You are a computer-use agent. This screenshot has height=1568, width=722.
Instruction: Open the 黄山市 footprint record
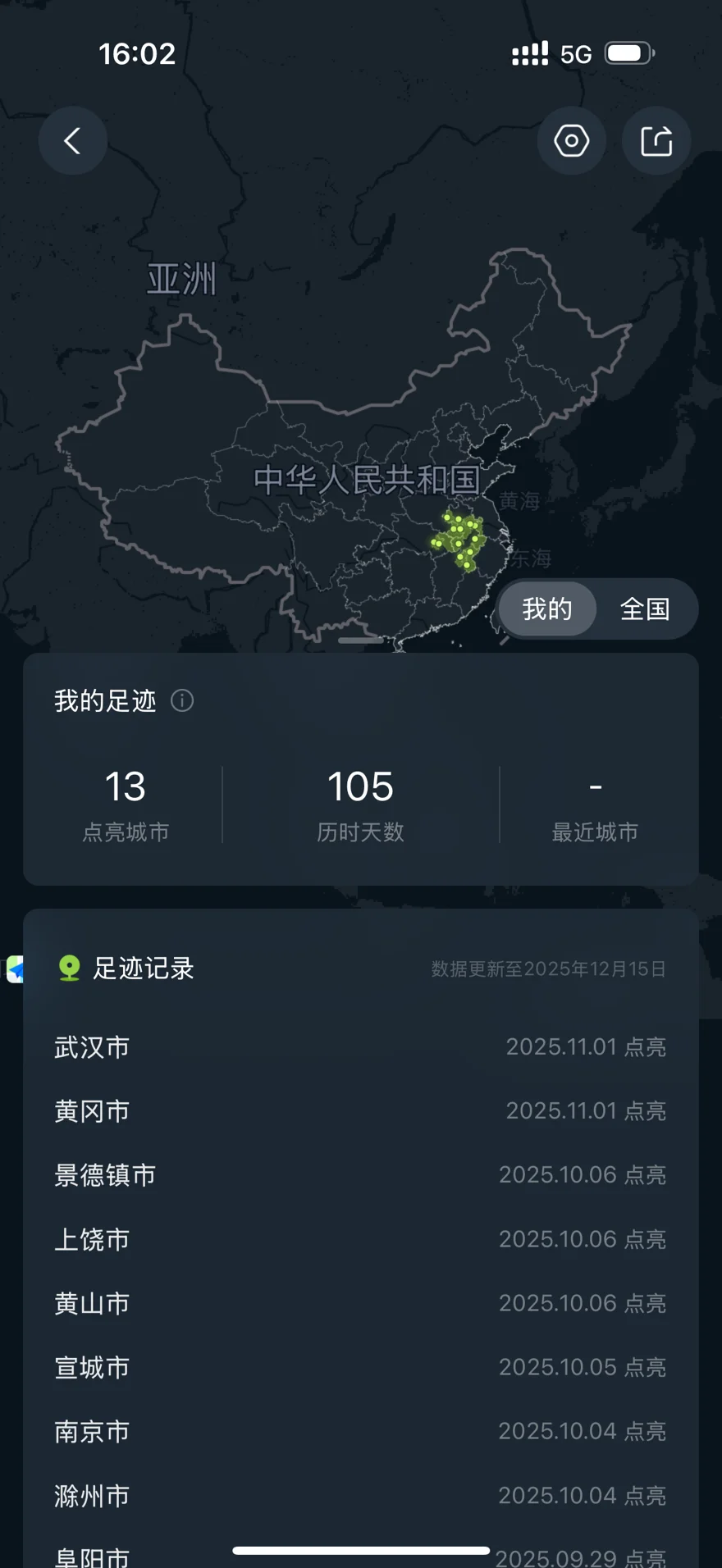point(361,1303)
